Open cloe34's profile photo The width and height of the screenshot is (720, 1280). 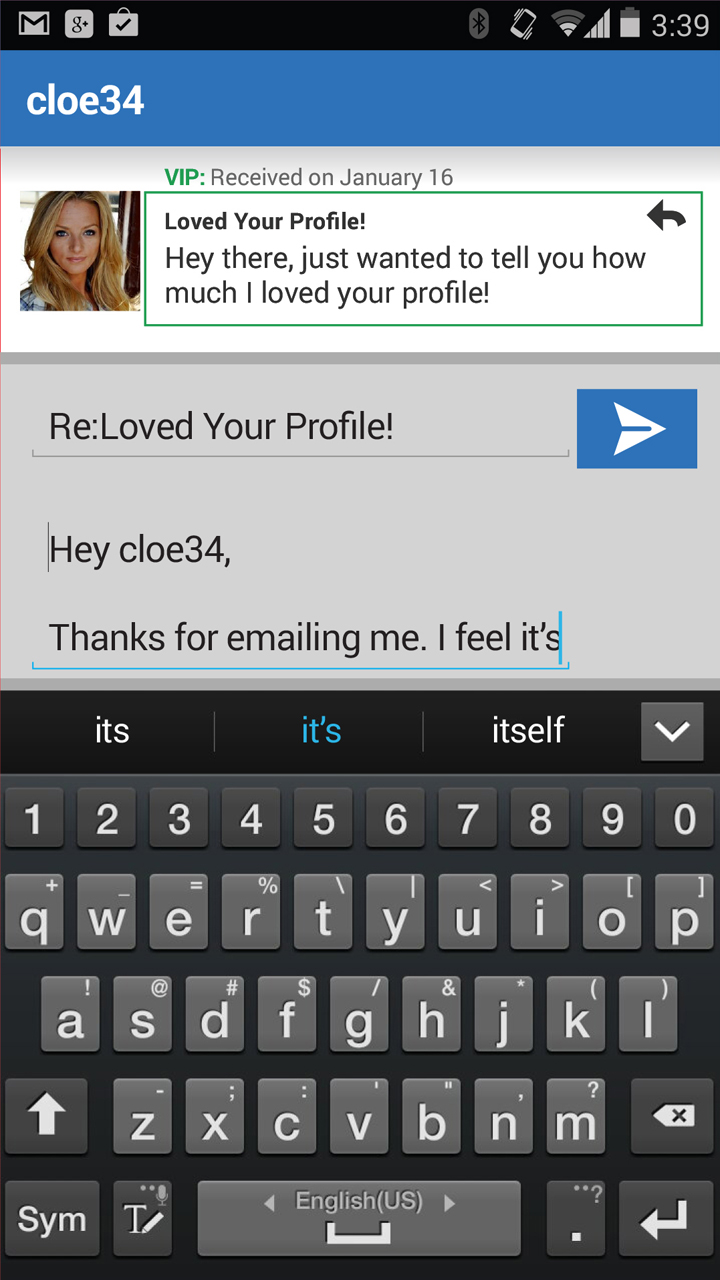pos(80,251)
